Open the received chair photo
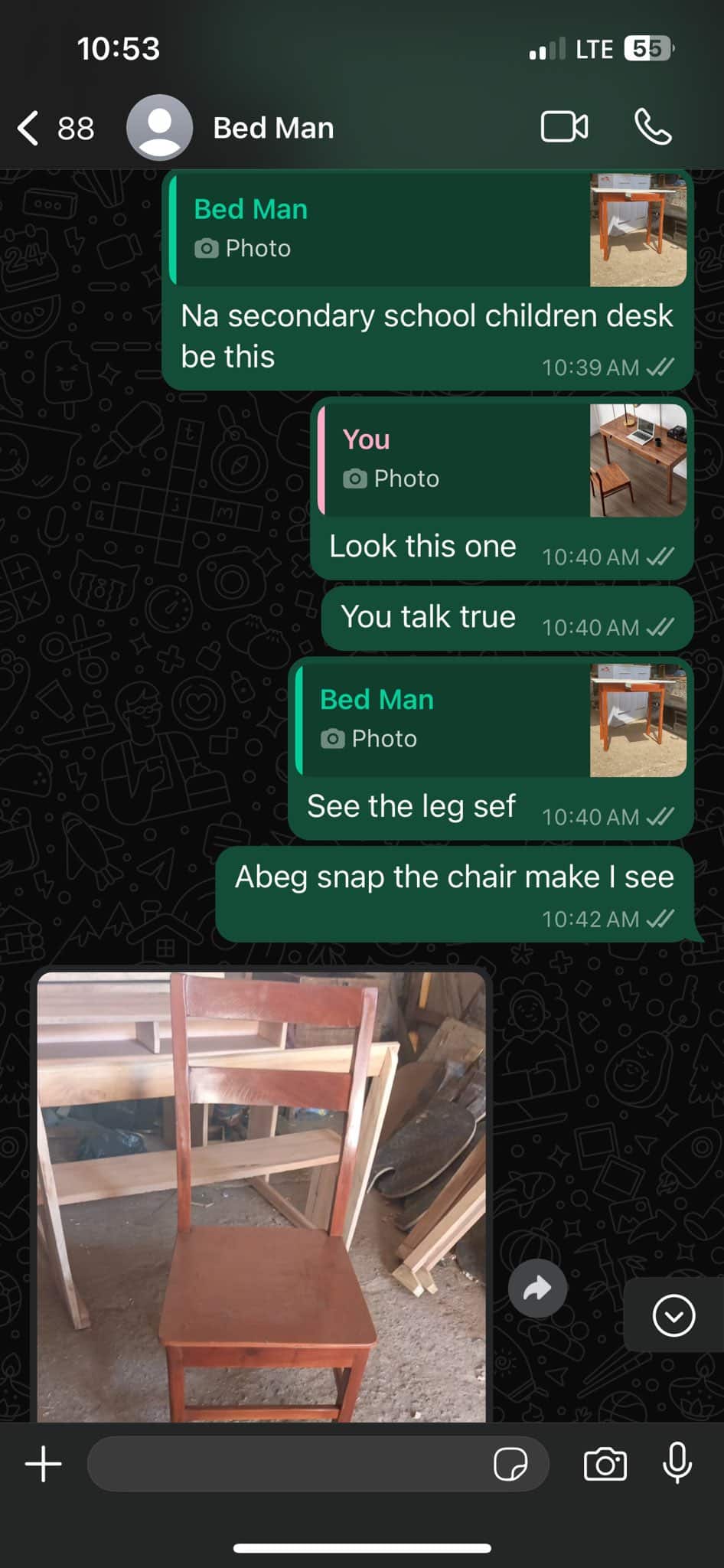 (x=261, y=1196)
